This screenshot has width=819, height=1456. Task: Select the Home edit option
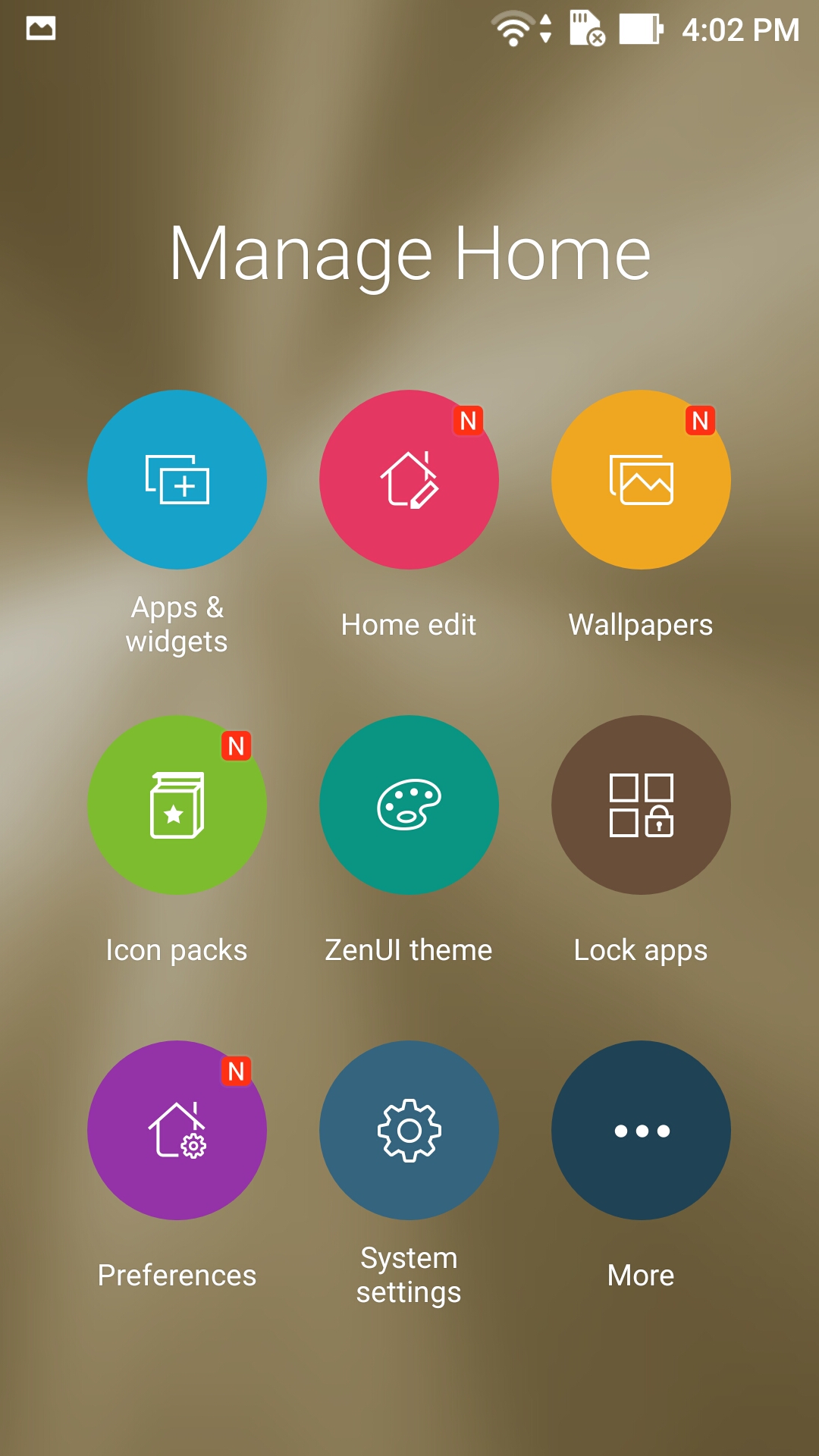(409, 480)
